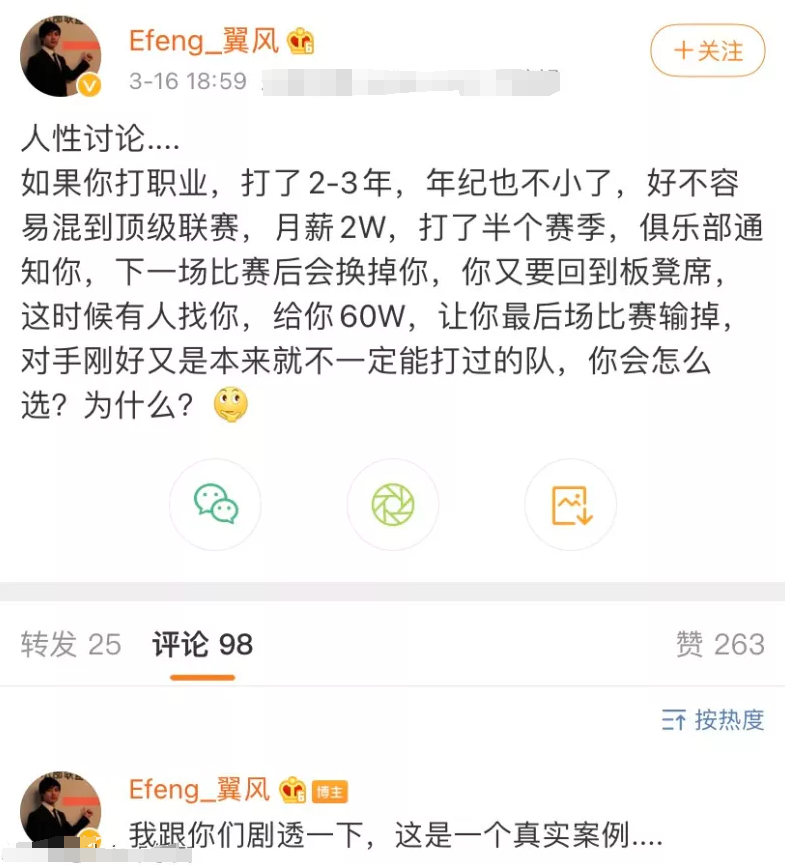This screenshot has height=865, width=785.
Task: Save the post as an image
Action: [x=571, y=504]
